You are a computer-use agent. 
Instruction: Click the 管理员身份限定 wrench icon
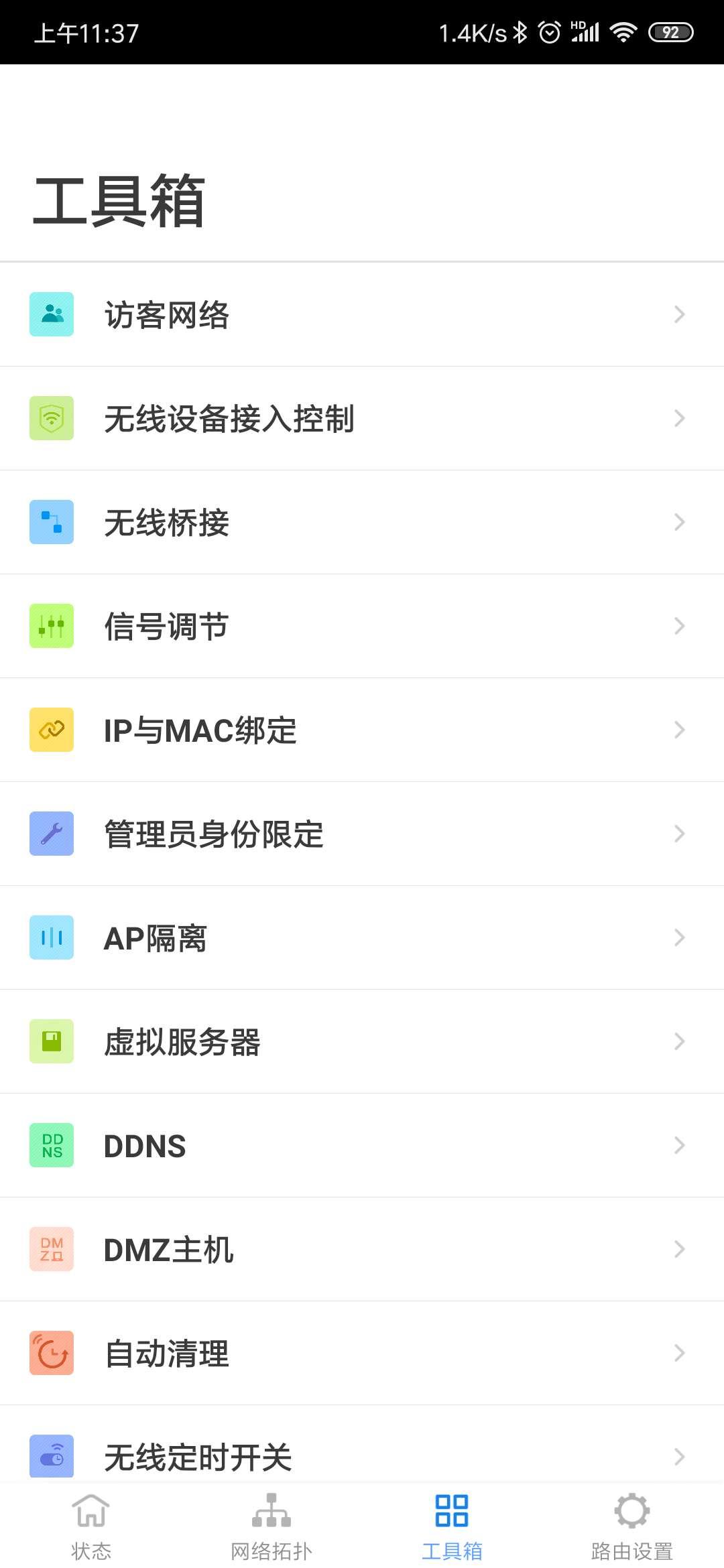[51, 834]
